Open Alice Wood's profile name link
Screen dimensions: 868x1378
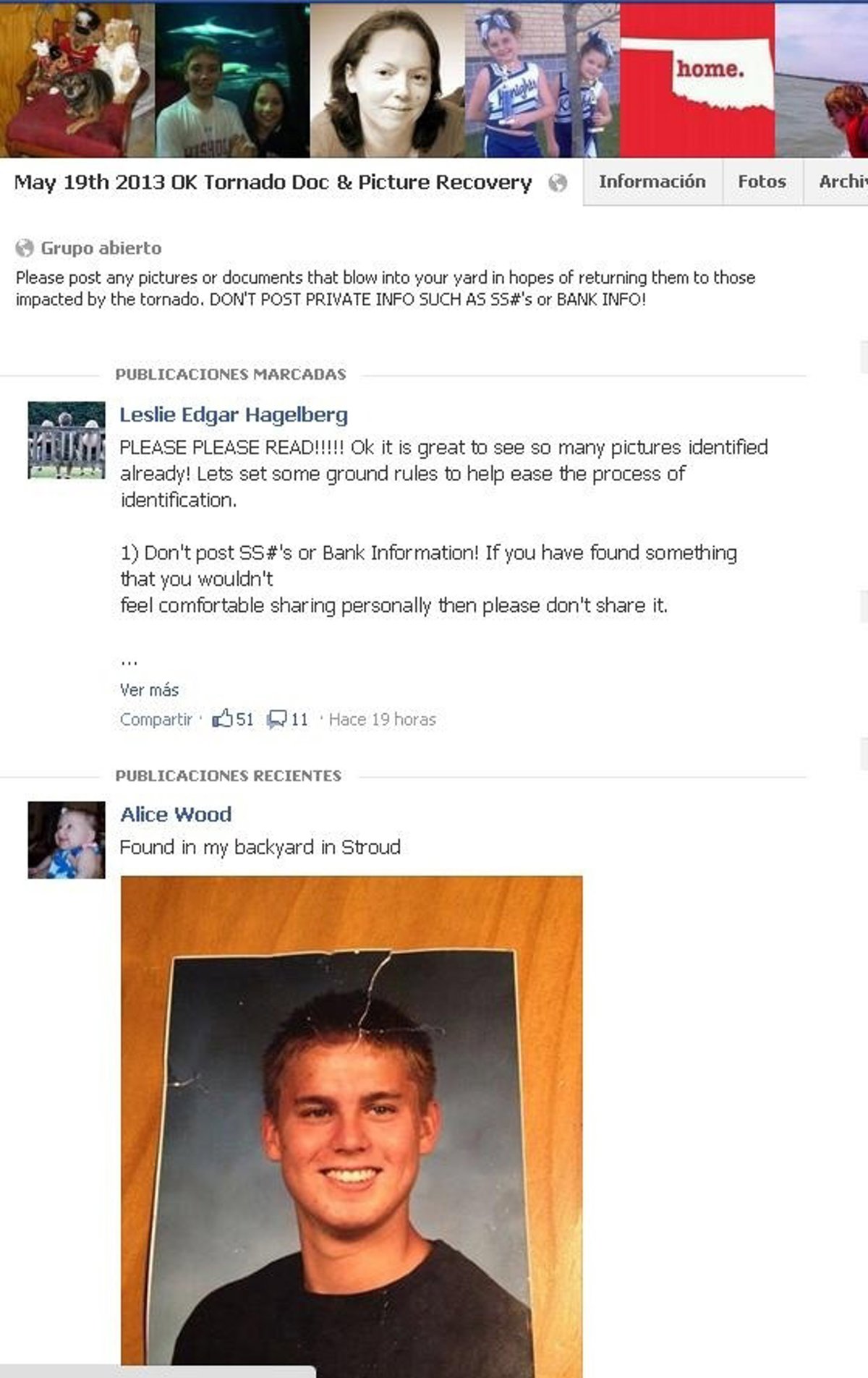pos(176,815)
